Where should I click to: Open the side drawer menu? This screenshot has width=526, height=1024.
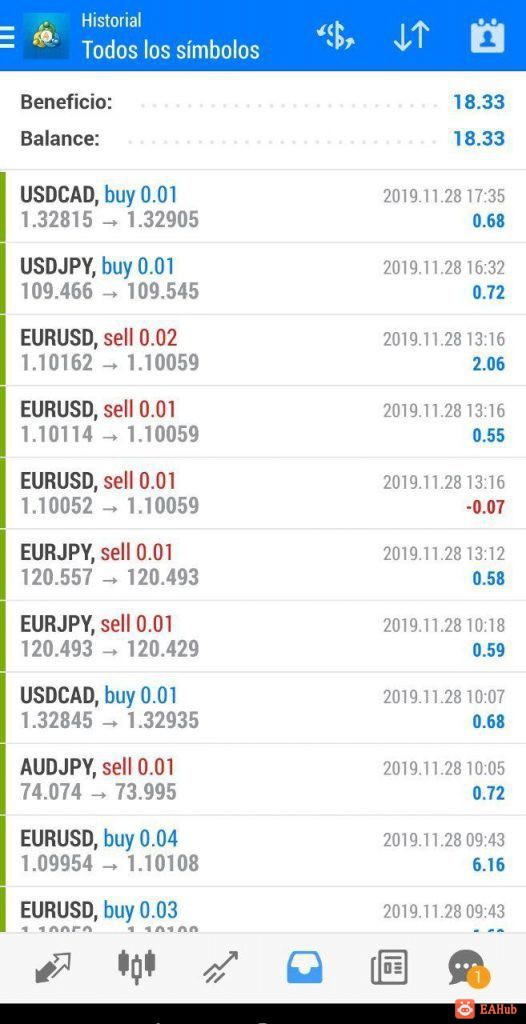click(x=7, y=37)
